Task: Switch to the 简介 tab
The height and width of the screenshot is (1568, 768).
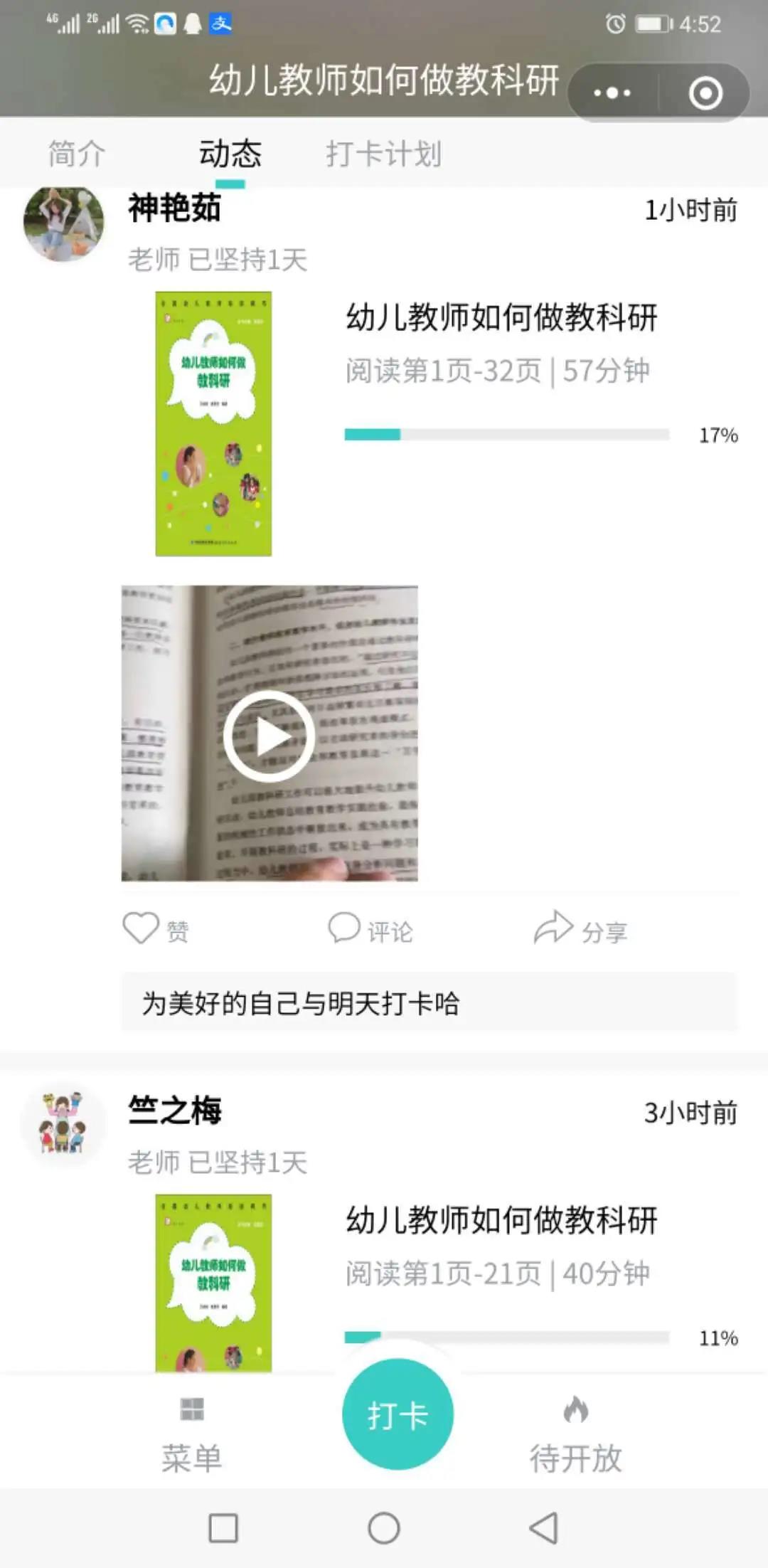Action: click(77, 154)
